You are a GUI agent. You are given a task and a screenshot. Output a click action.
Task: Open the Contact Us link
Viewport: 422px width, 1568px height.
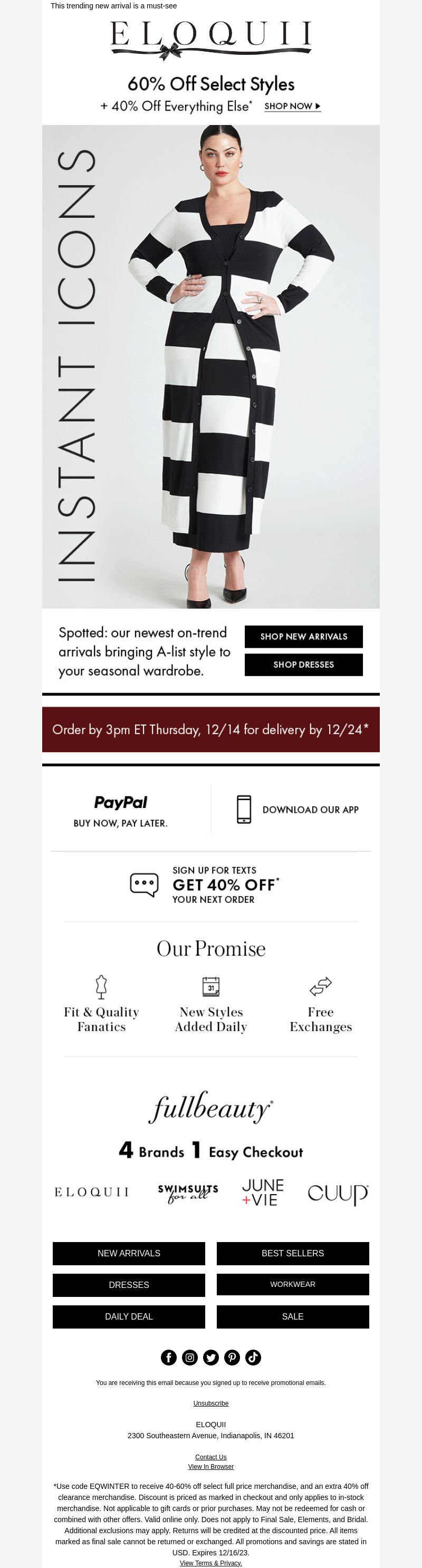click(210, 1457)
